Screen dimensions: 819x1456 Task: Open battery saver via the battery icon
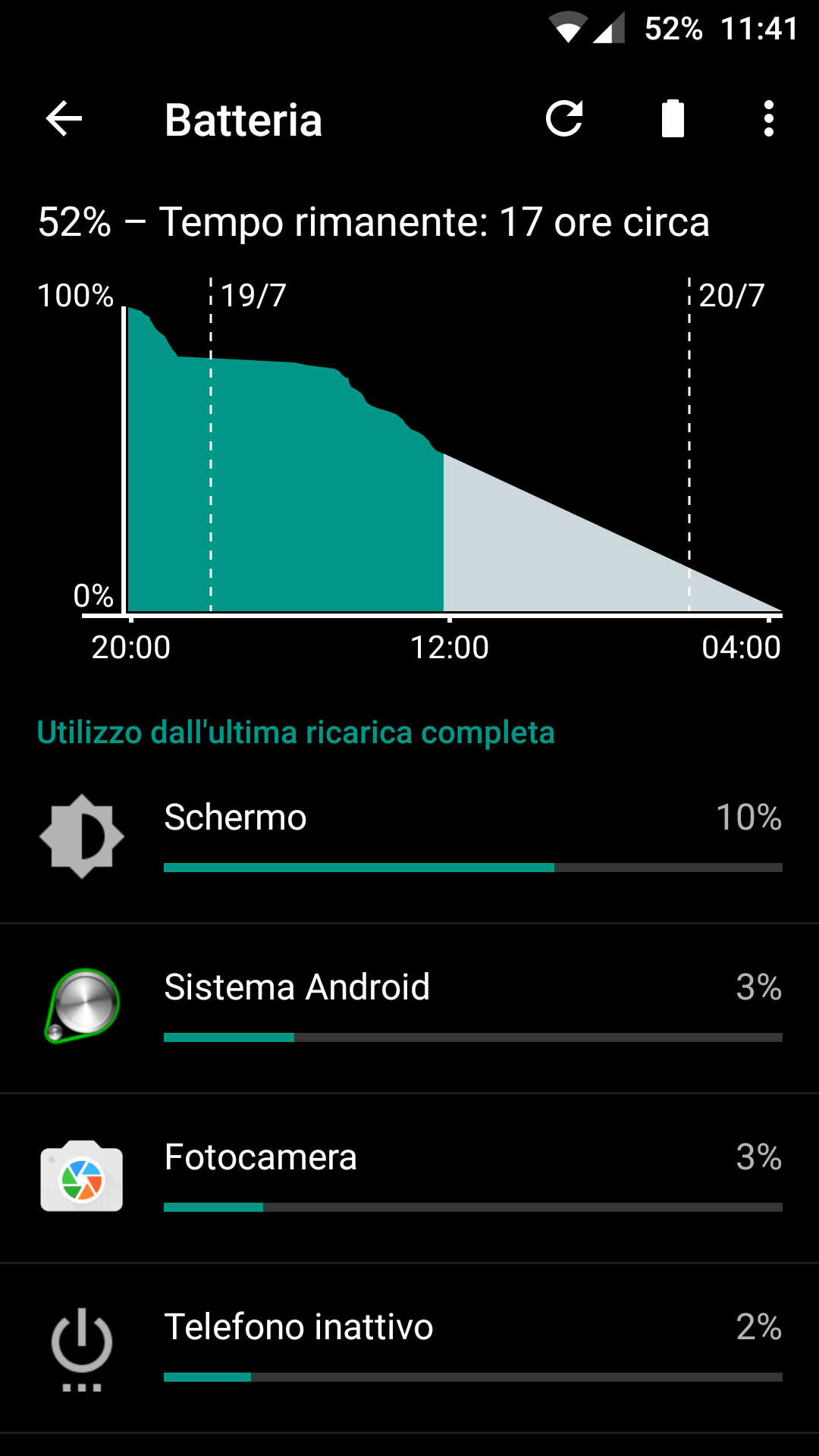coord(673,119)
